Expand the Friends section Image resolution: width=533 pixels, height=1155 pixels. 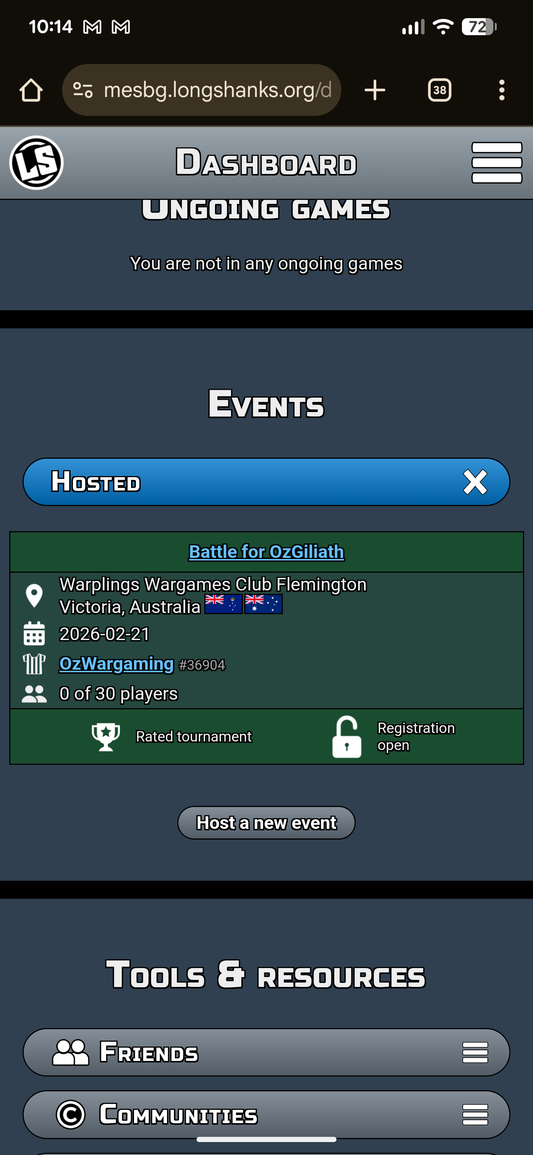[266, 1053]
